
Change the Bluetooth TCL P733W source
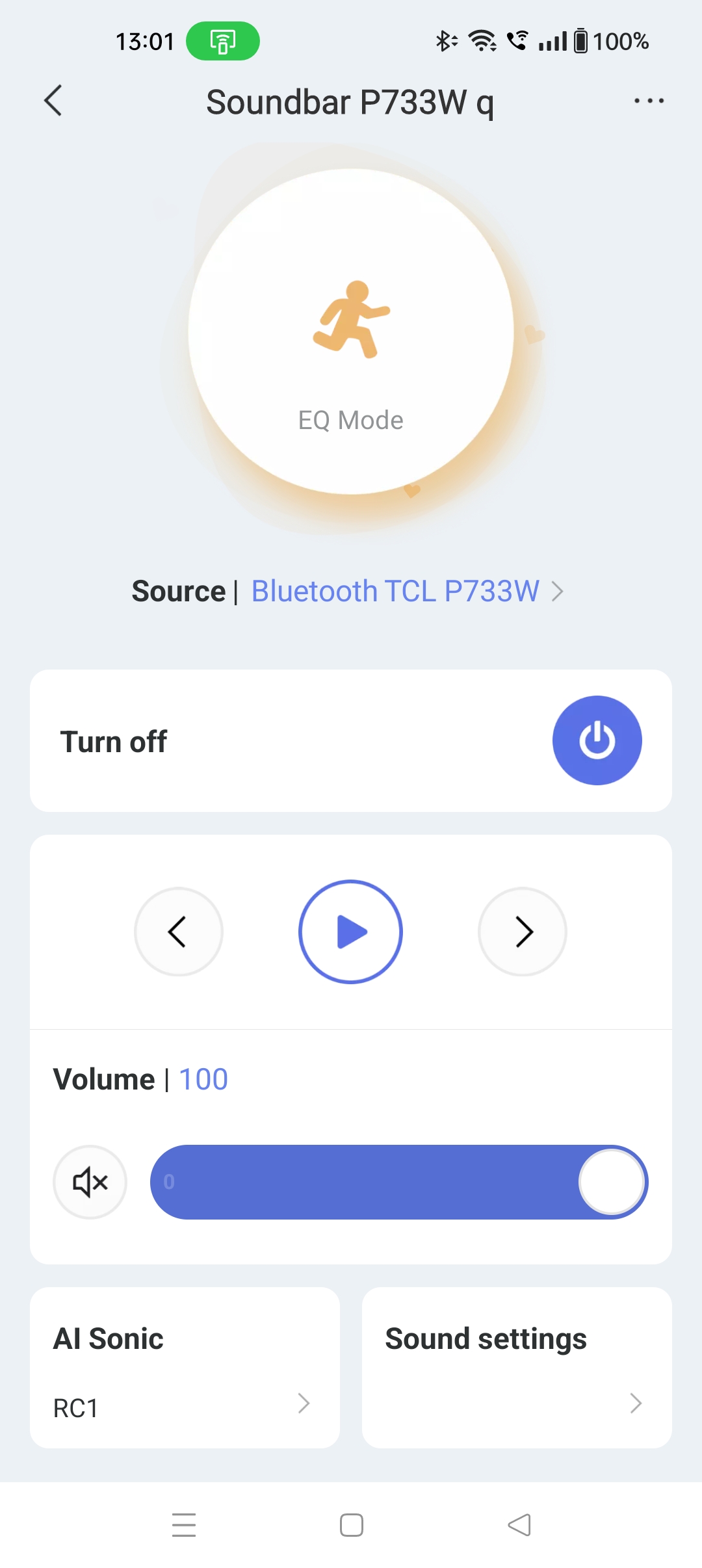395,592
